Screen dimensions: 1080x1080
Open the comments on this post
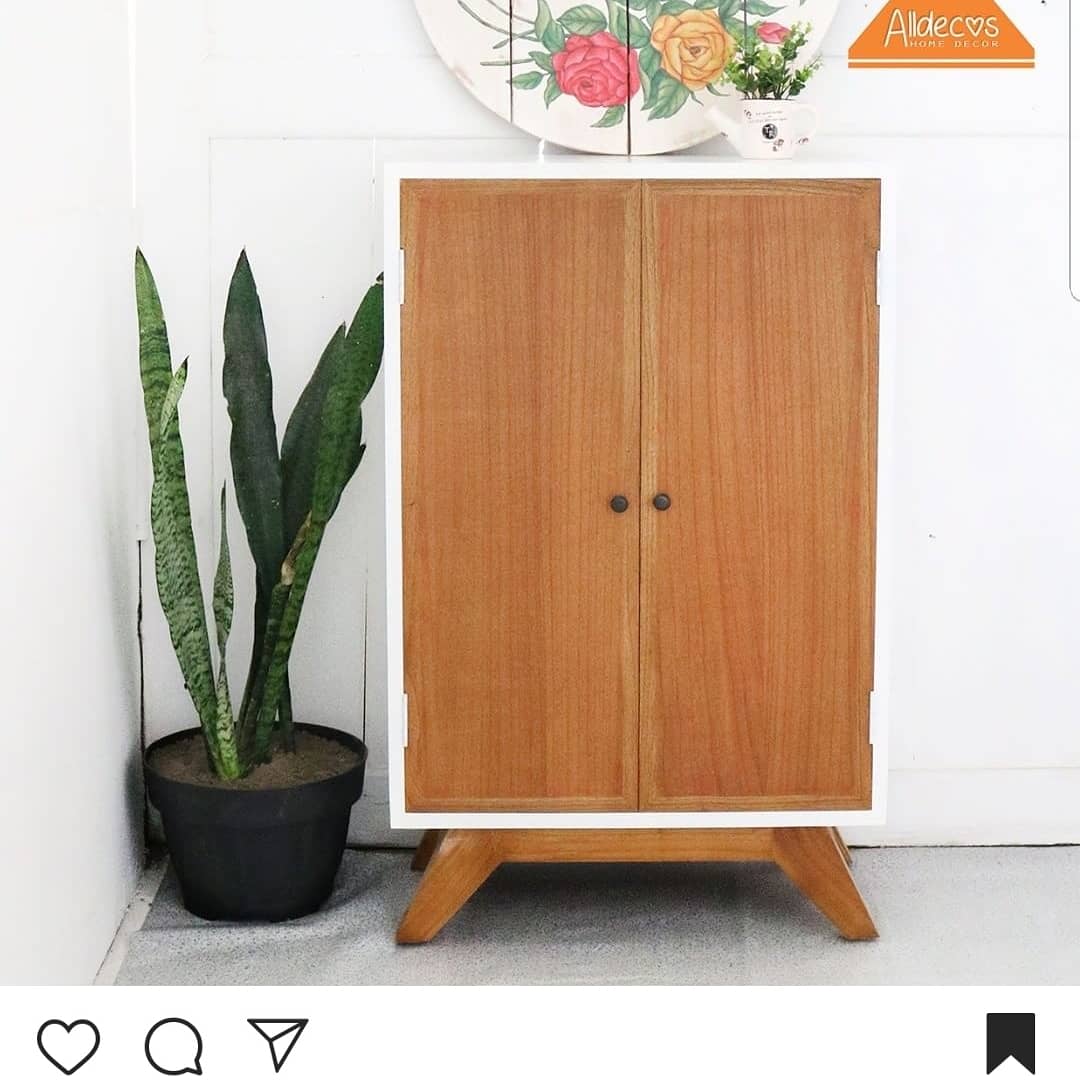174,1046
